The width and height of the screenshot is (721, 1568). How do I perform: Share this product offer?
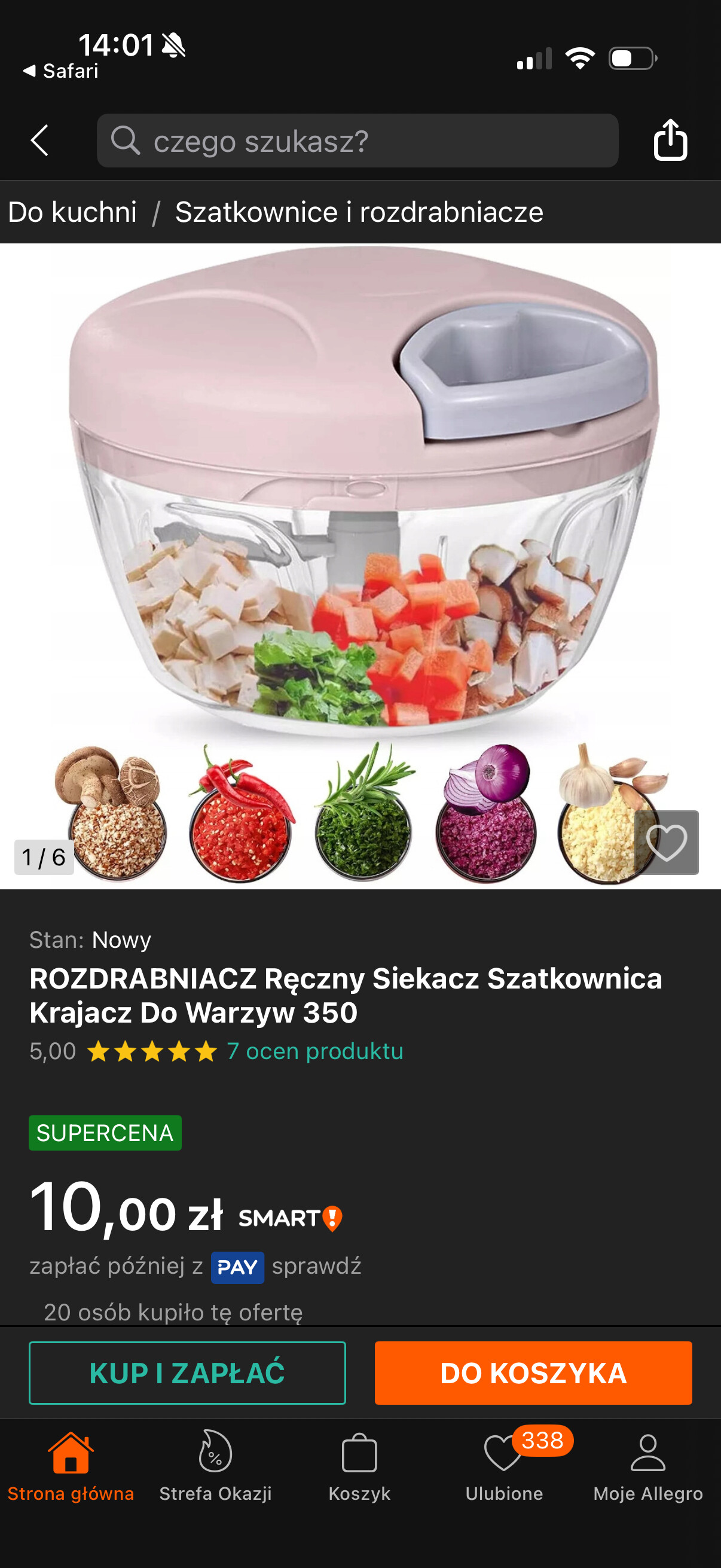tap(670, 141)
